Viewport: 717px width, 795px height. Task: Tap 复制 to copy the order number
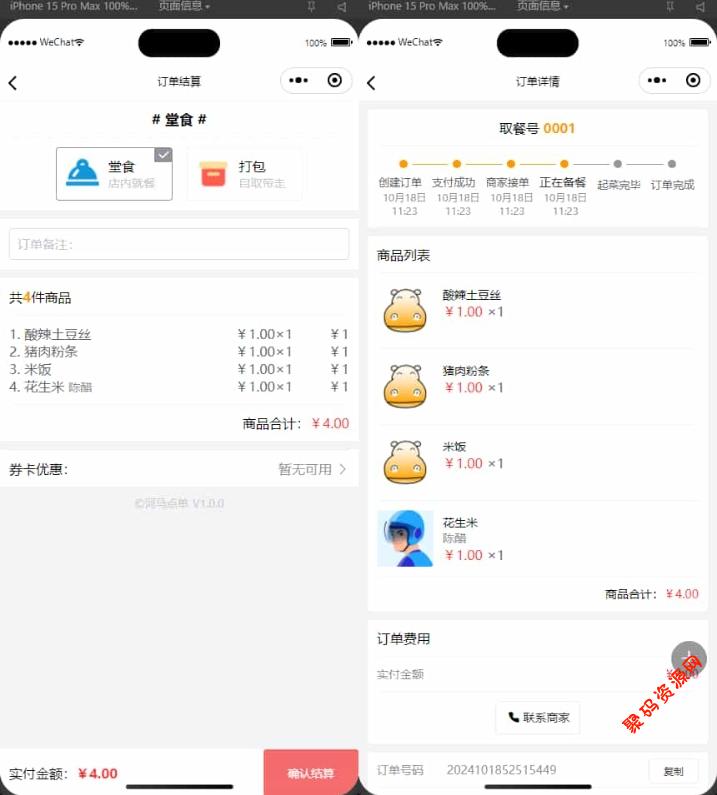pyautogui.click(x=673, y=771)
